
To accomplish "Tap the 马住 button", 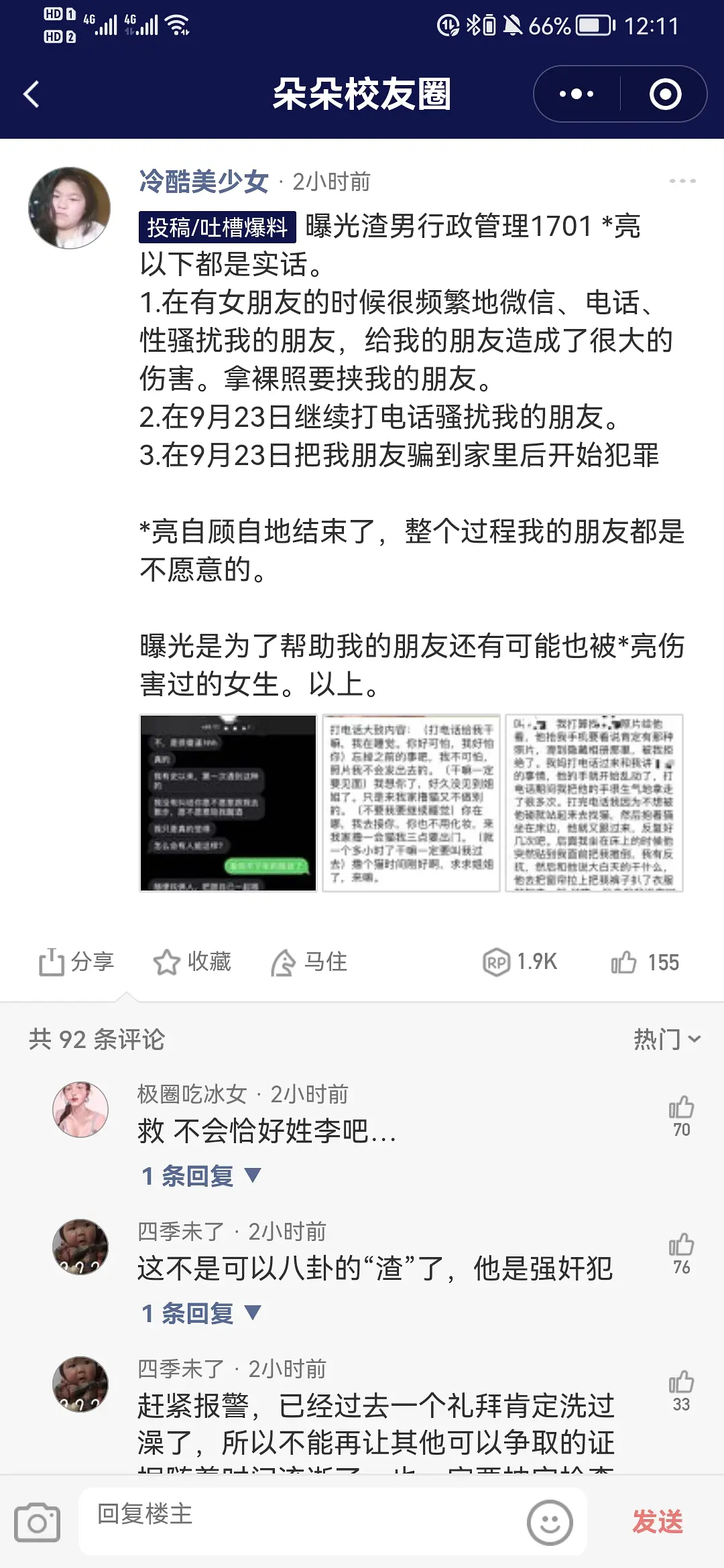I will coord(309,962).
